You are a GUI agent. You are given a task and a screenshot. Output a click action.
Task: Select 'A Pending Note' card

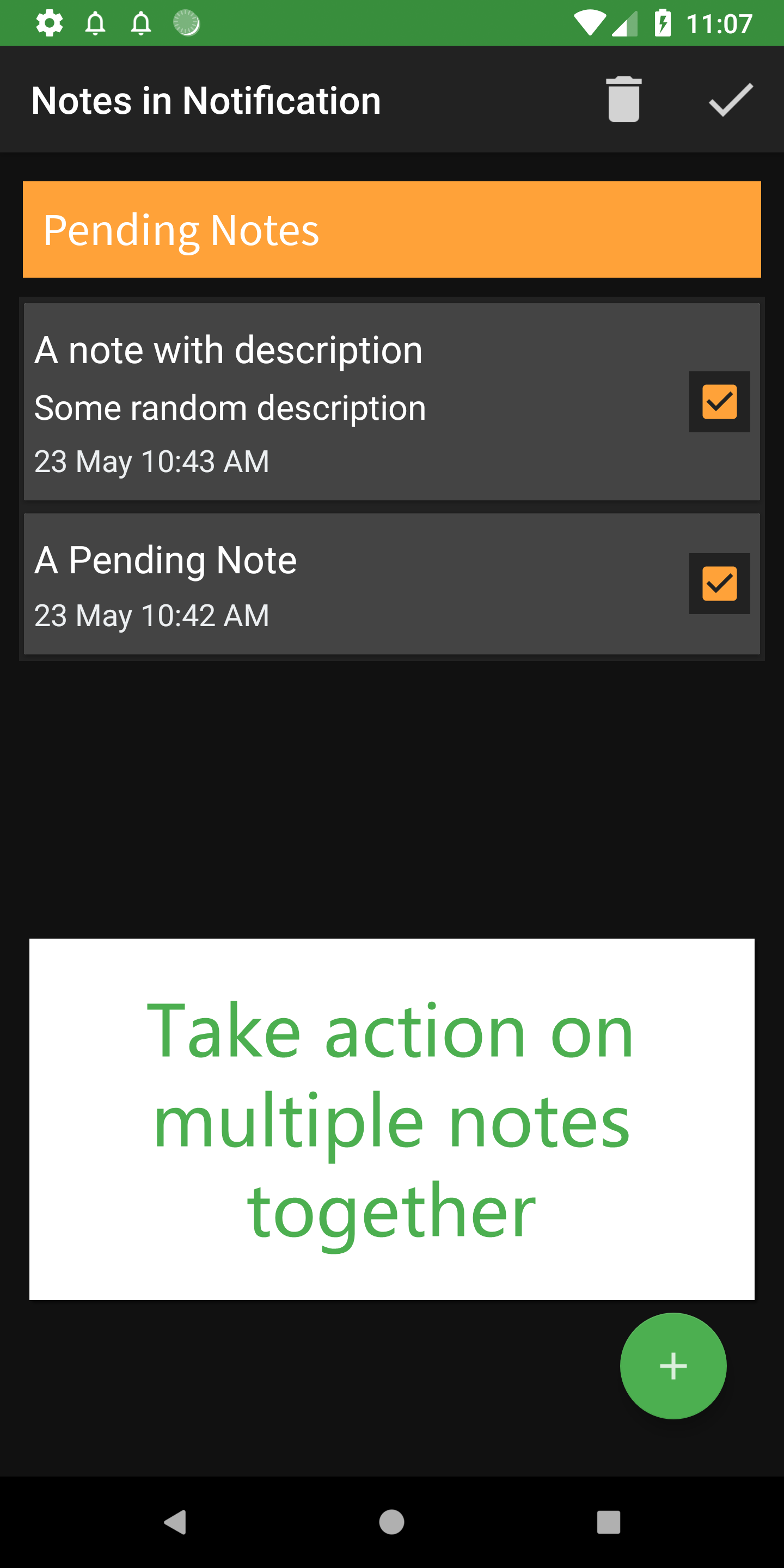pos(304,584)
